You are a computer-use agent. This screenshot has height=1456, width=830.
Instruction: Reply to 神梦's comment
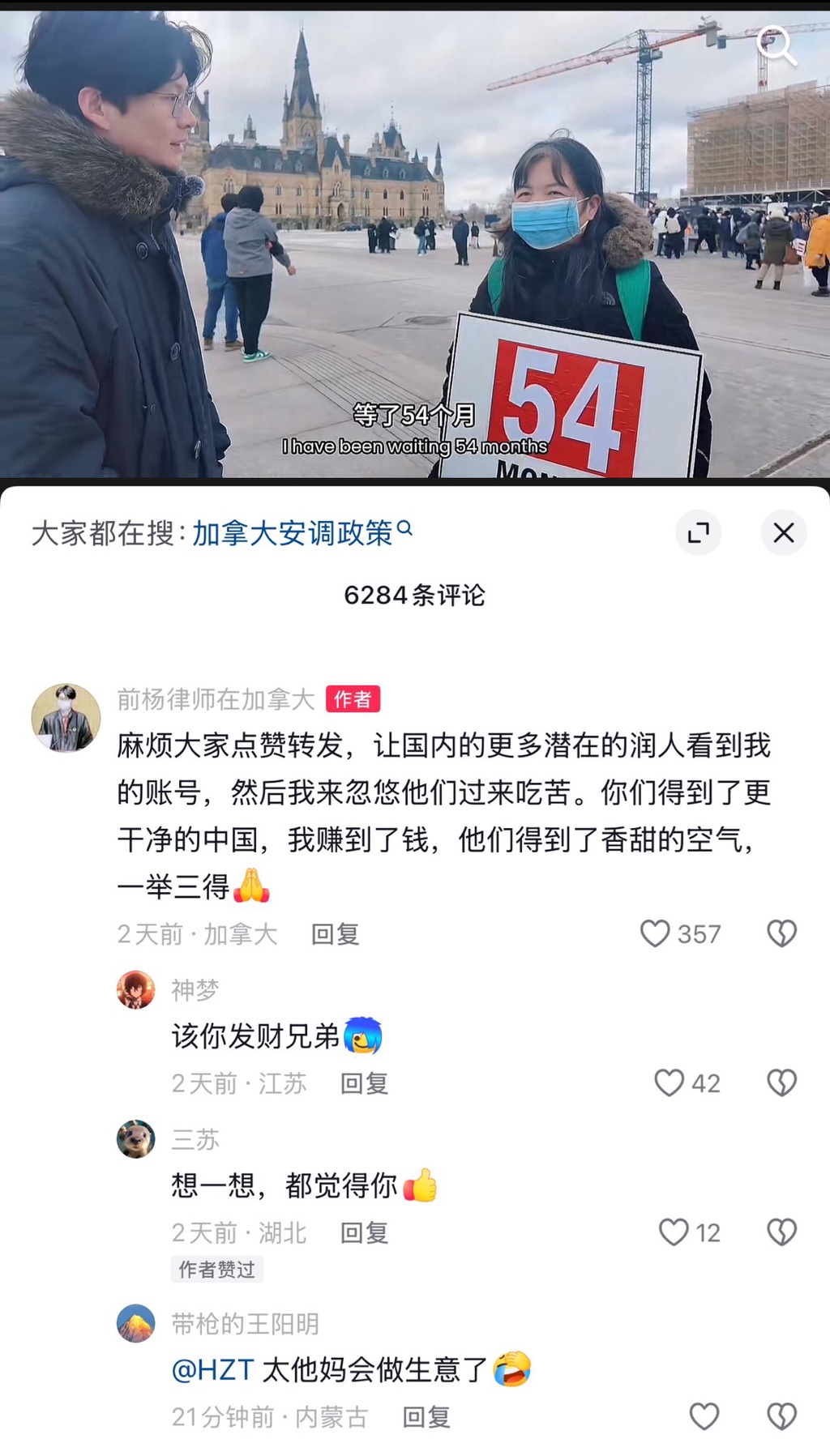click(x=364, y=1083)
